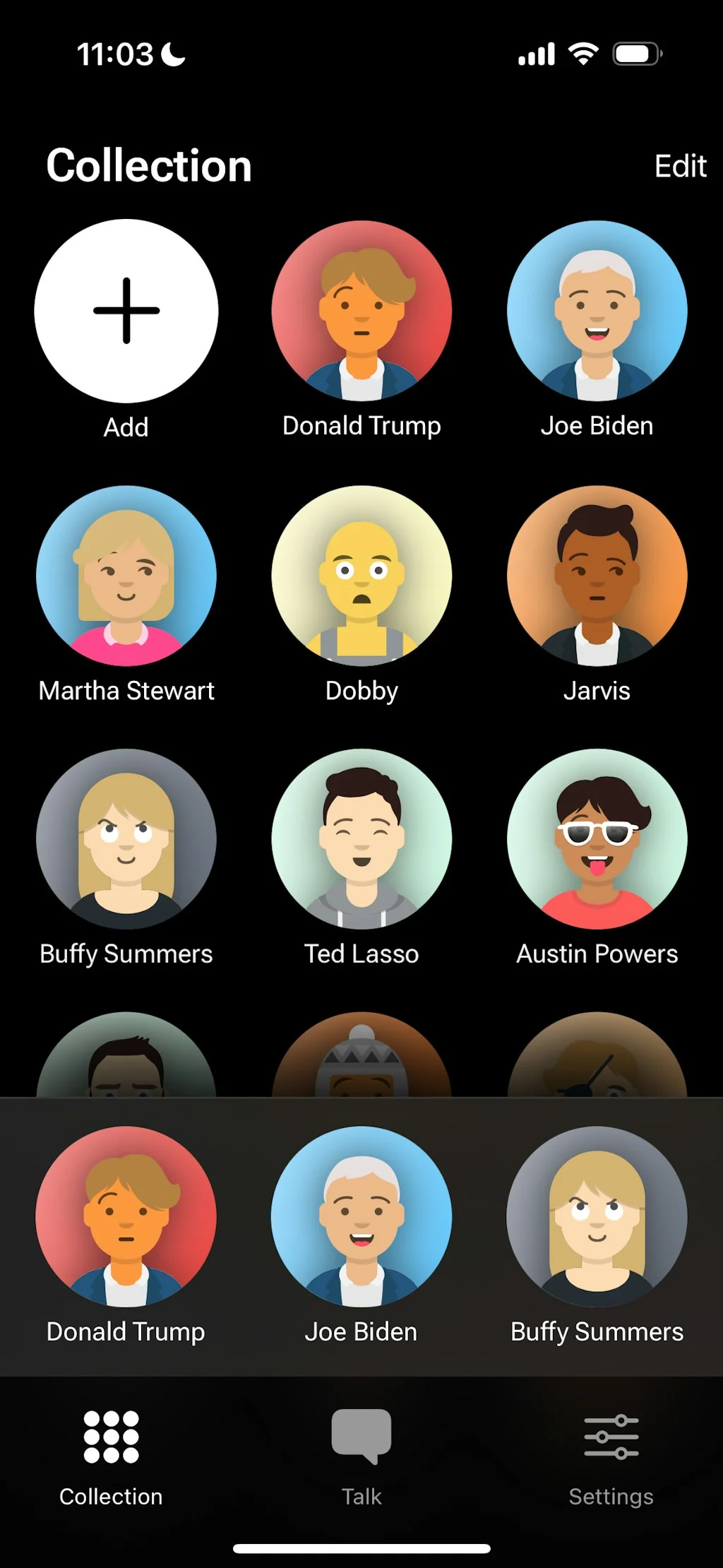Viewport: 723px width, 1568px height.
Task: Select Joe Biden in the recent row
Action: (x=361, y=1215)
